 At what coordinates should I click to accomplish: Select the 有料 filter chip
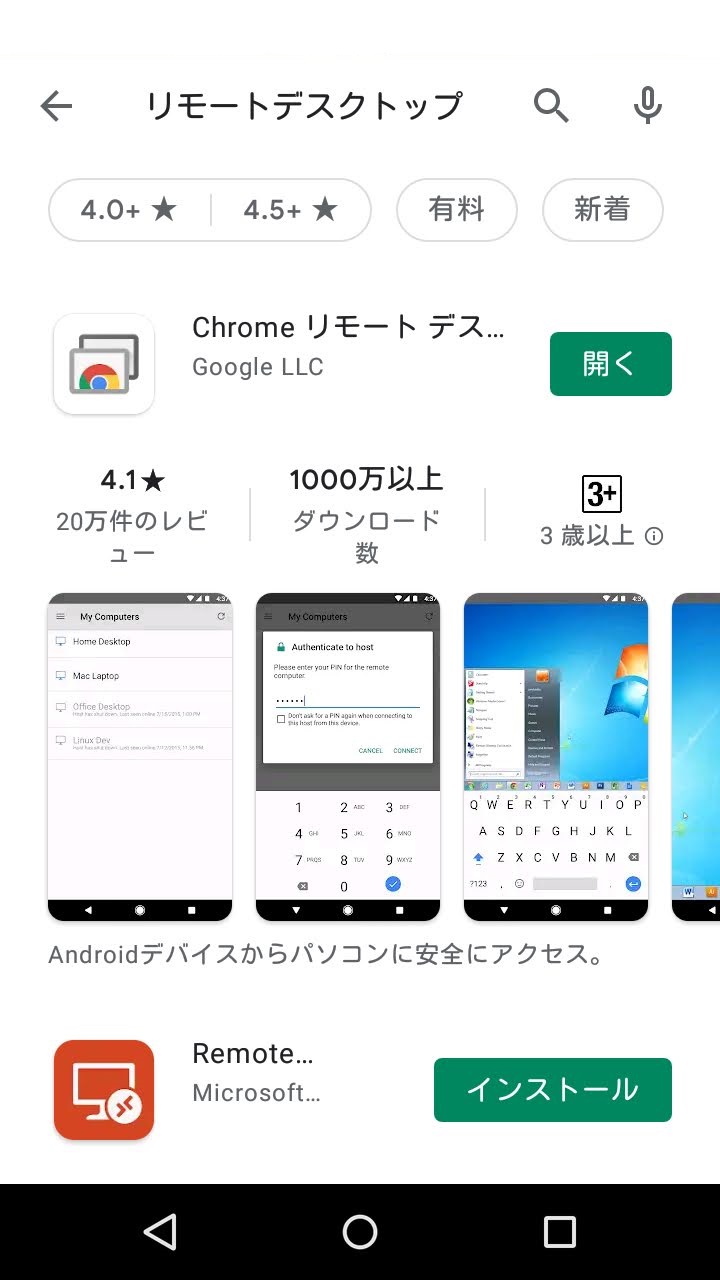pyautogui.click(x=457, y=210)
